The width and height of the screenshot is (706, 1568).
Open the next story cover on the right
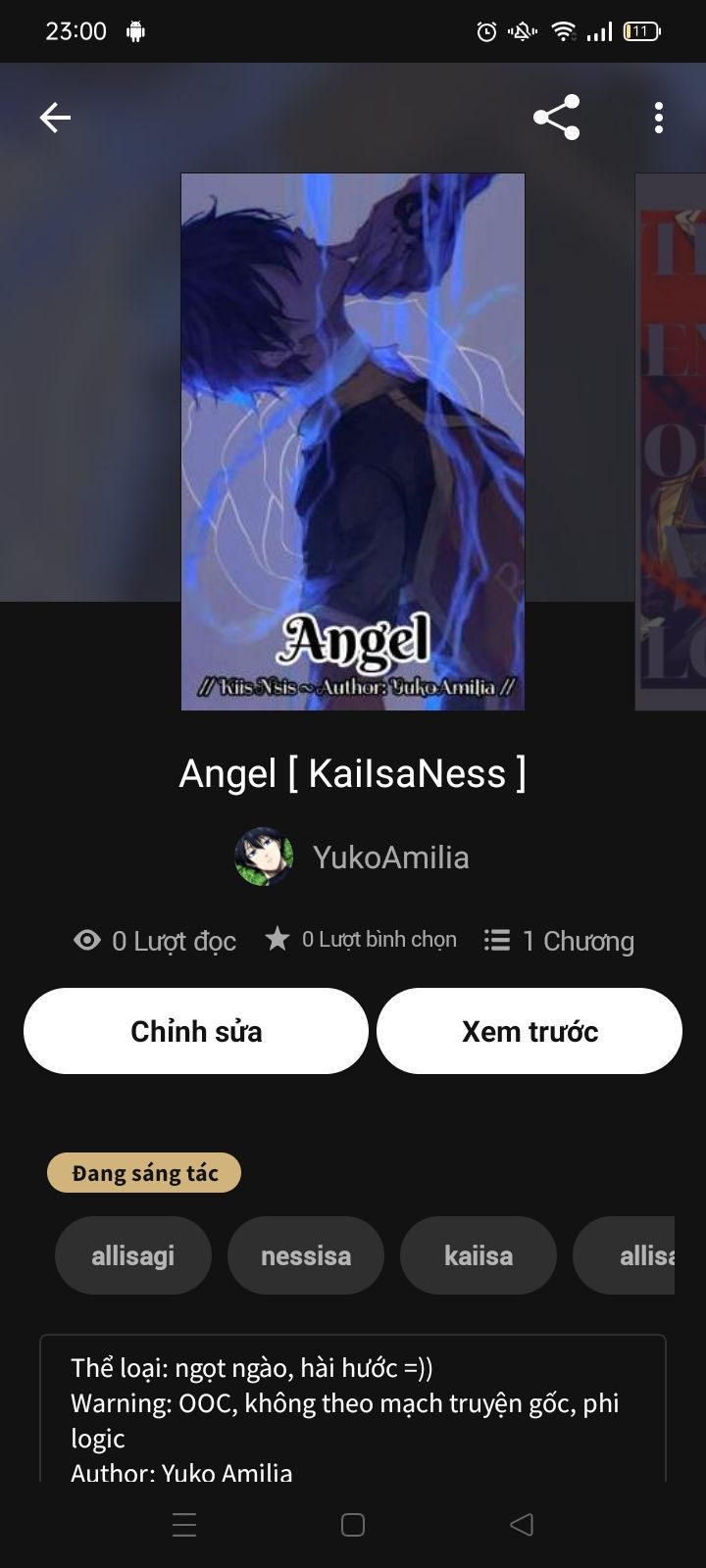point(673,441)
